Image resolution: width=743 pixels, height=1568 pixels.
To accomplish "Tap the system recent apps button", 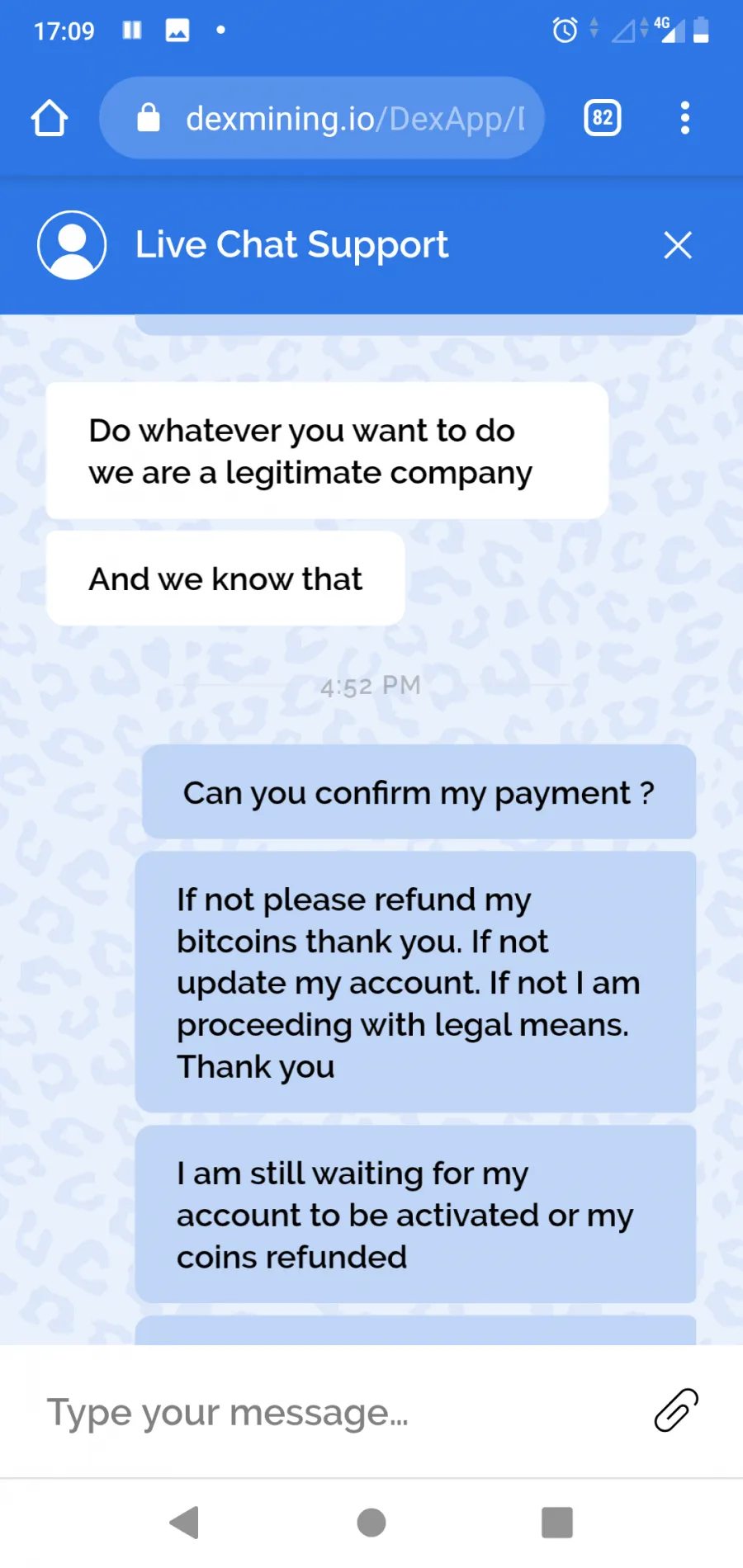I will 557,1523.
